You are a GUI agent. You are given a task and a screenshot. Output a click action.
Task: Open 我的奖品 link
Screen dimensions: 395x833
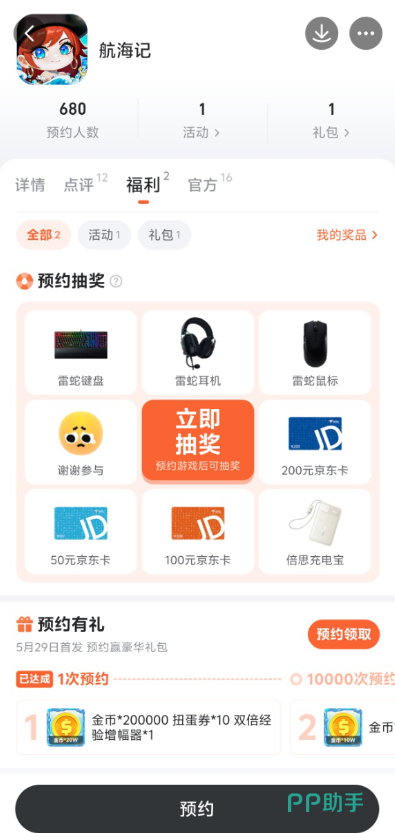coord(347,235)
